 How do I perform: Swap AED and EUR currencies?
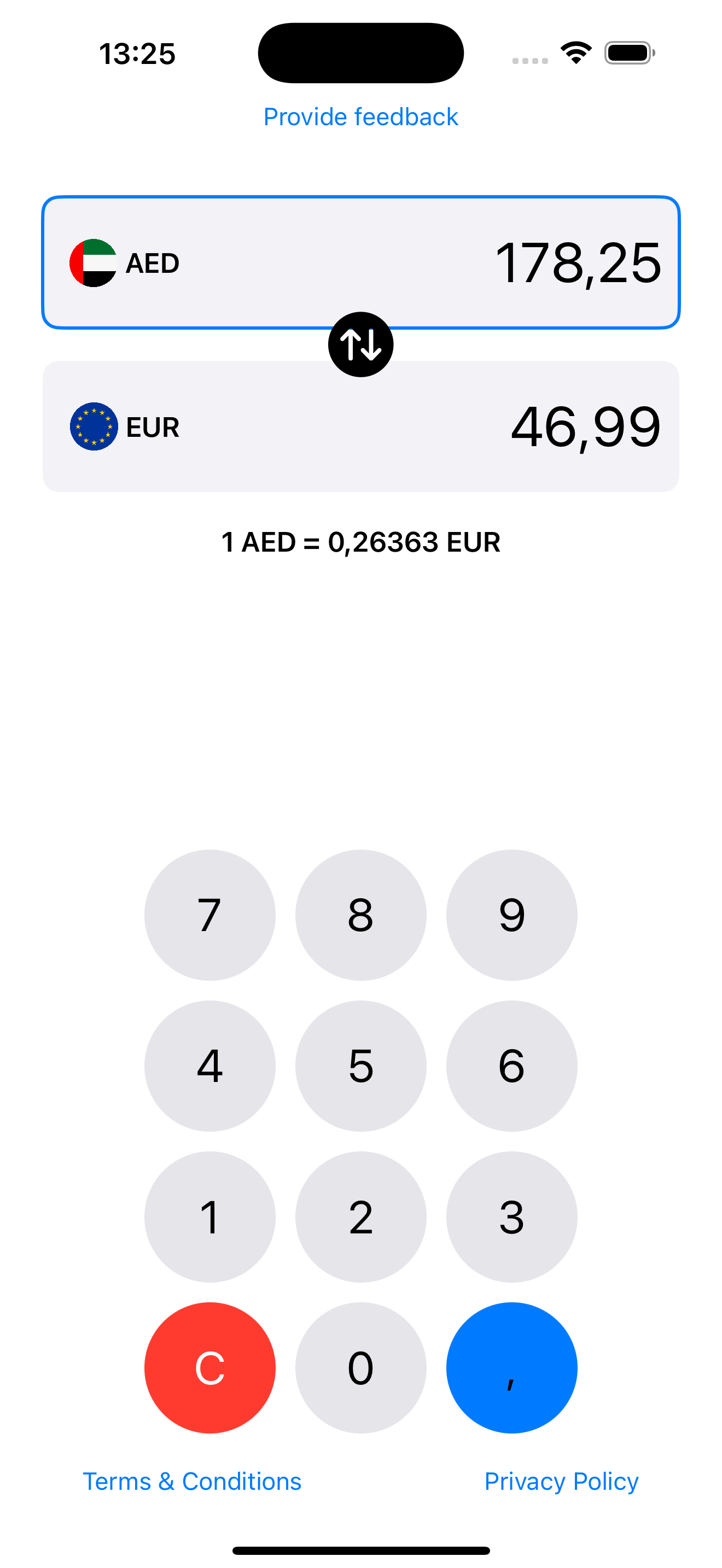pyautogui.click(x=360, y=344)
